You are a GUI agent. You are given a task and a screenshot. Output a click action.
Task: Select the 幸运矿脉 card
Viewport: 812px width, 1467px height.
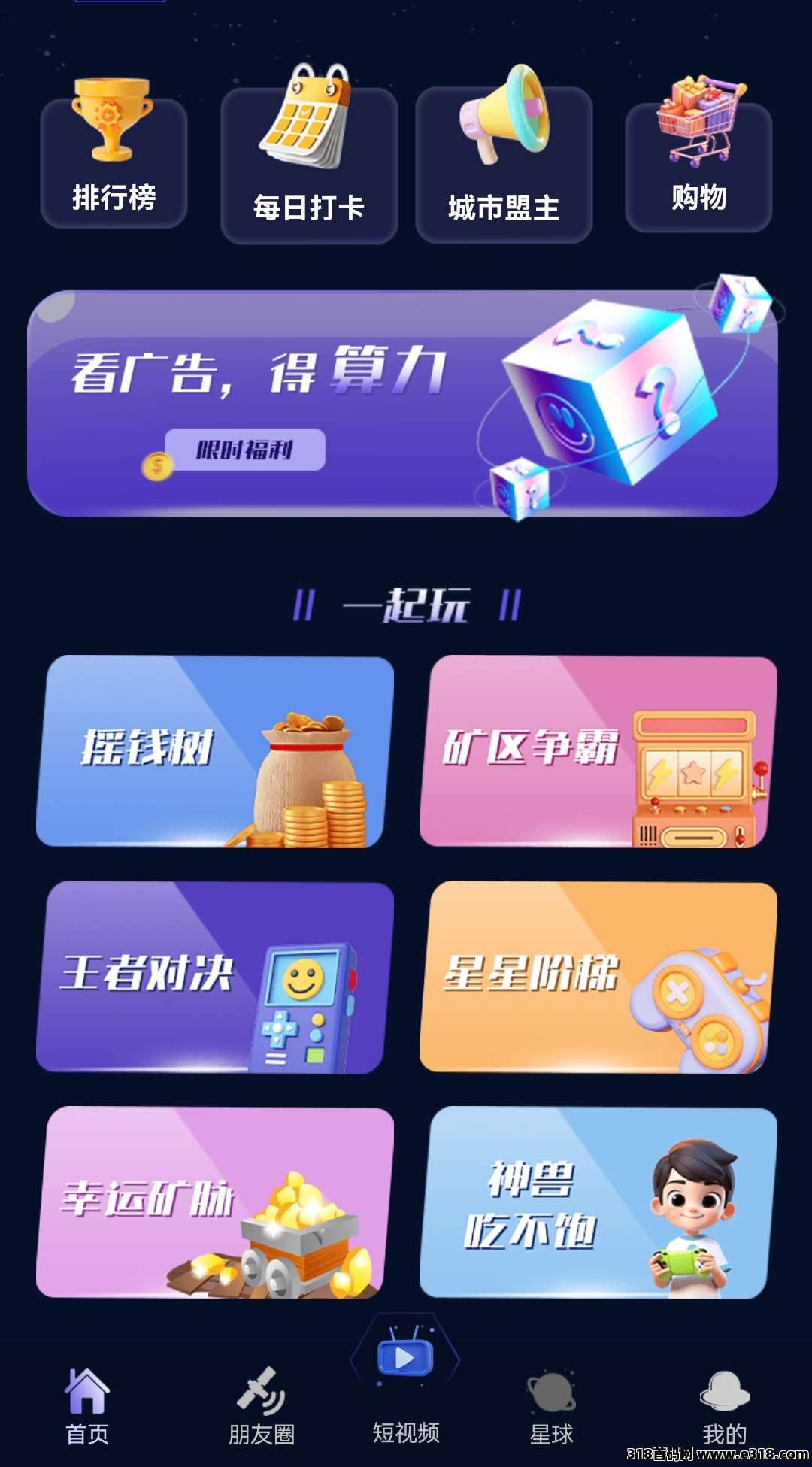[x=214, y=1202]
